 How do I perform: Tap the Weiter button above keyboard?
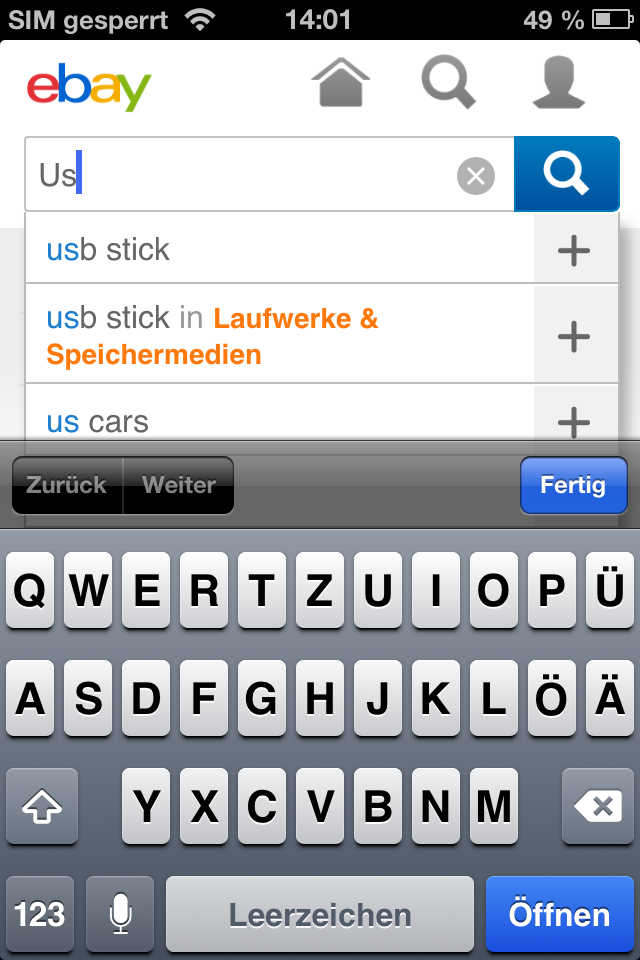pyautogui.click(x=179, y=486)
